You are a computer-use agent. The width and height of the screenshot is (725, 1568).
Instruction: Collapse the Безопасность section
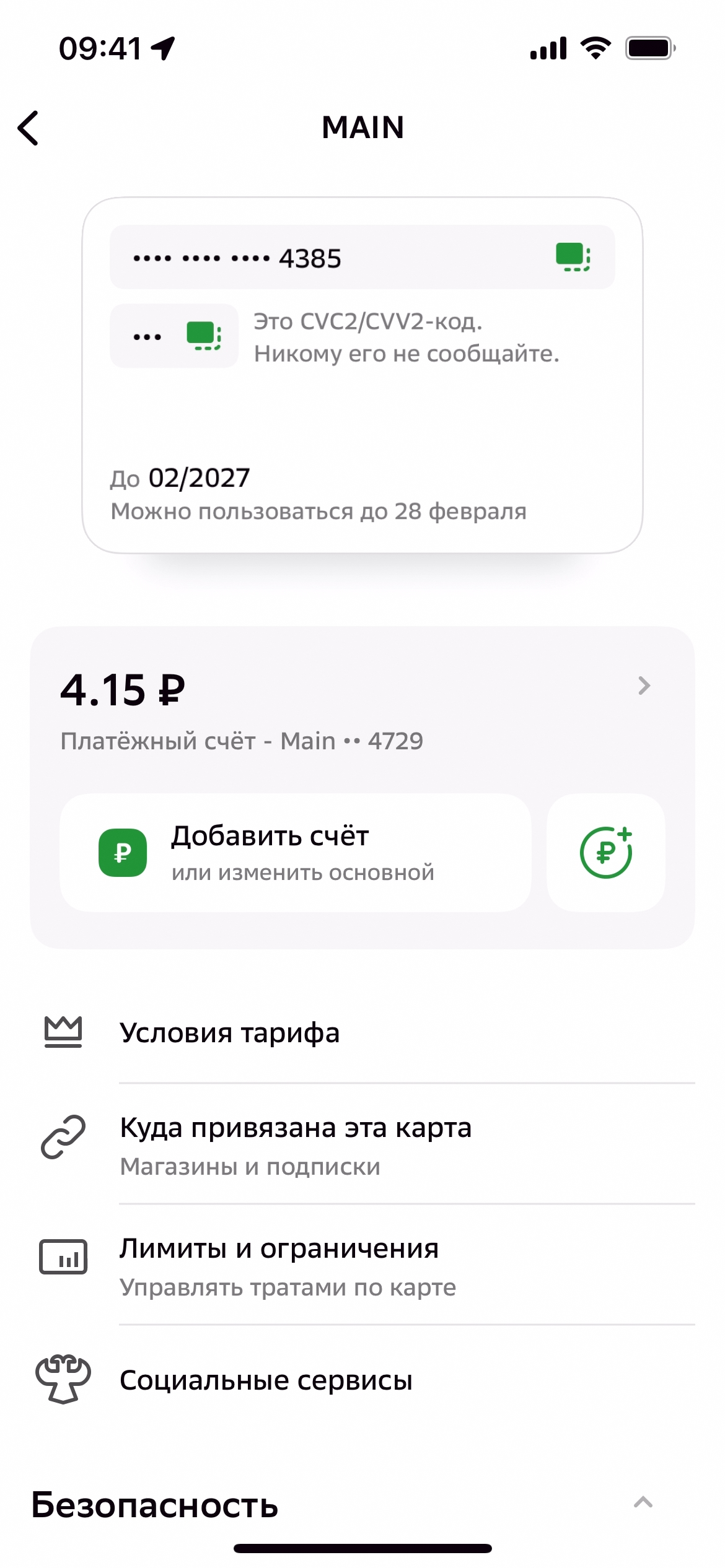(x=643, y=1503)
